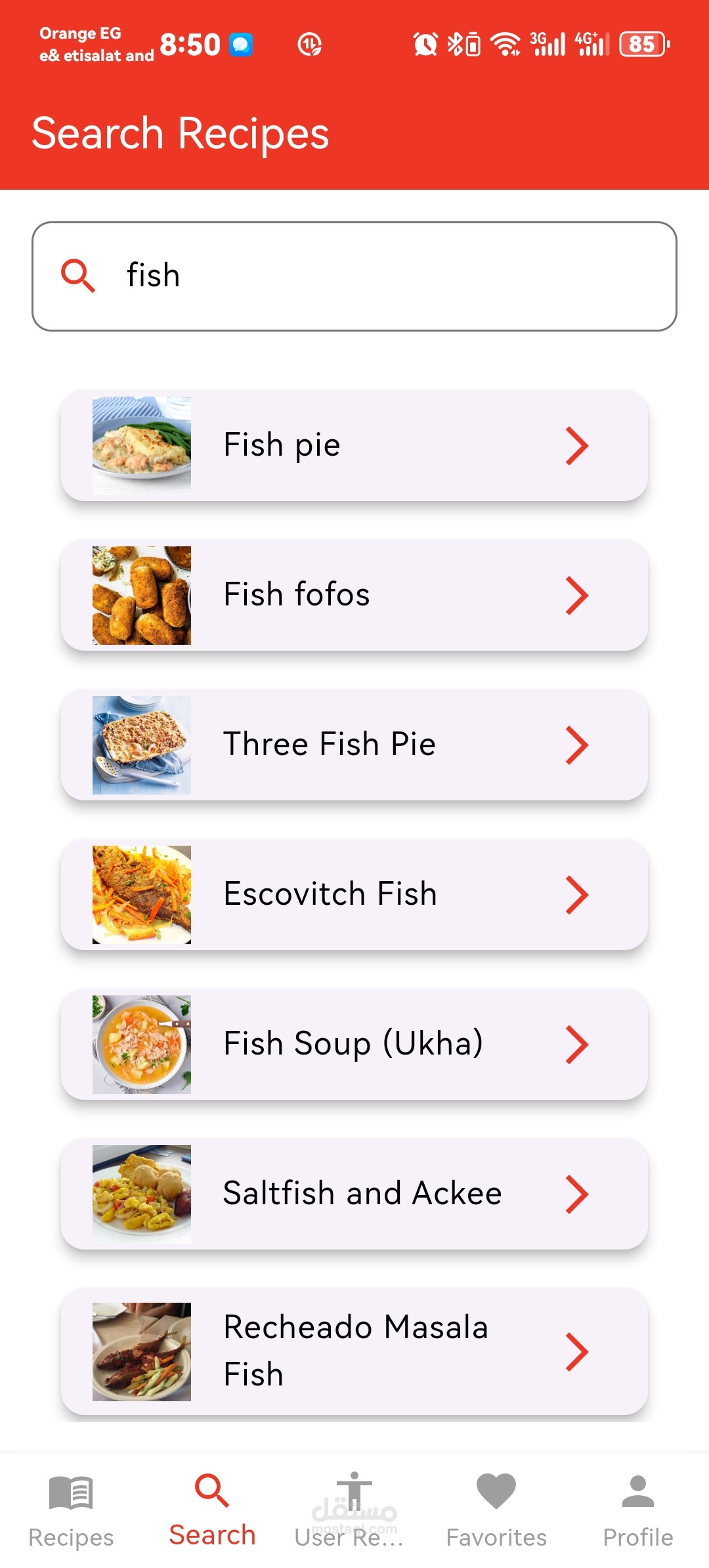The height and width of the screenshot is (1568, 709).
Task: Select the Fish Soup (Ukha) result
Action: click(354, 1044)
